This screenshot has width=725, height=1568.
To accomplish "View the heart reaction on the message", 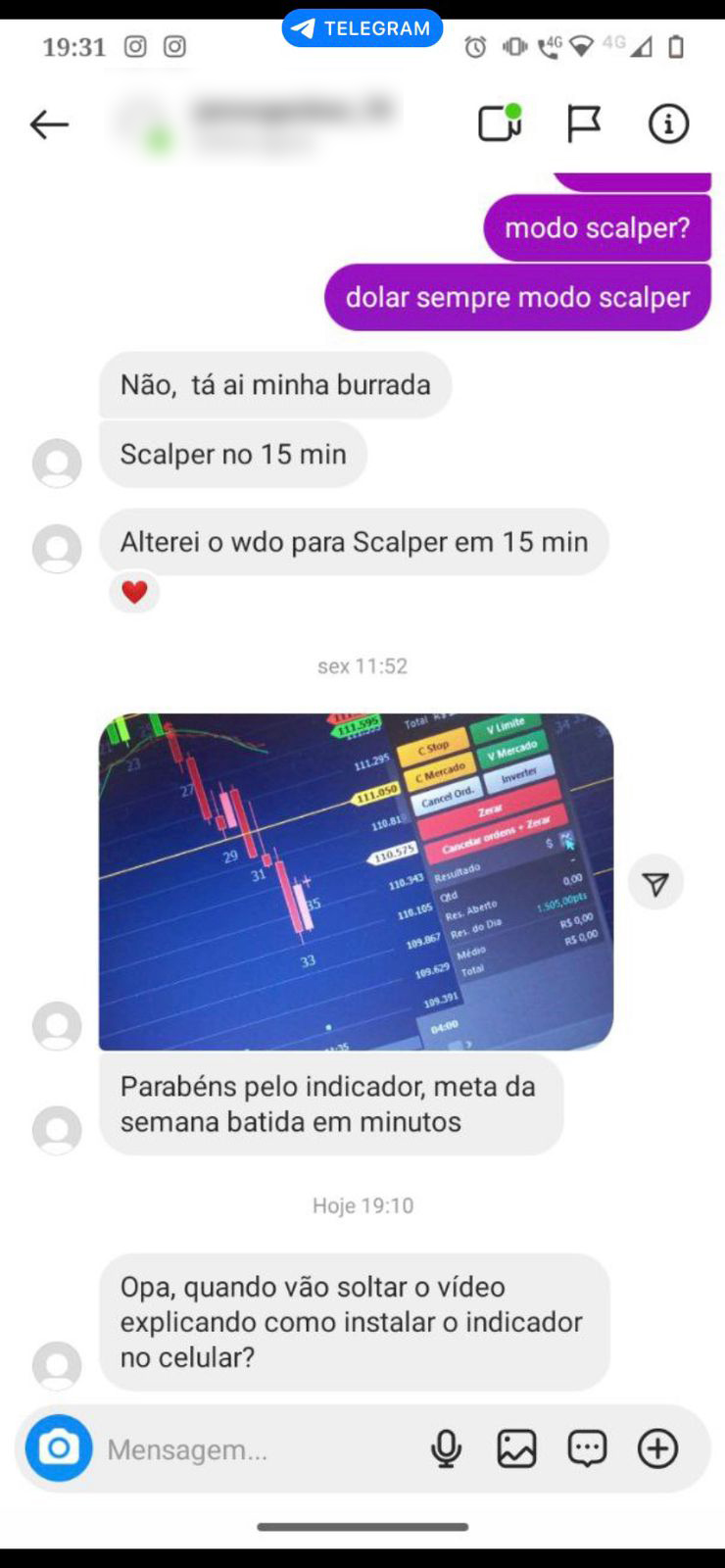I will 134,592.
